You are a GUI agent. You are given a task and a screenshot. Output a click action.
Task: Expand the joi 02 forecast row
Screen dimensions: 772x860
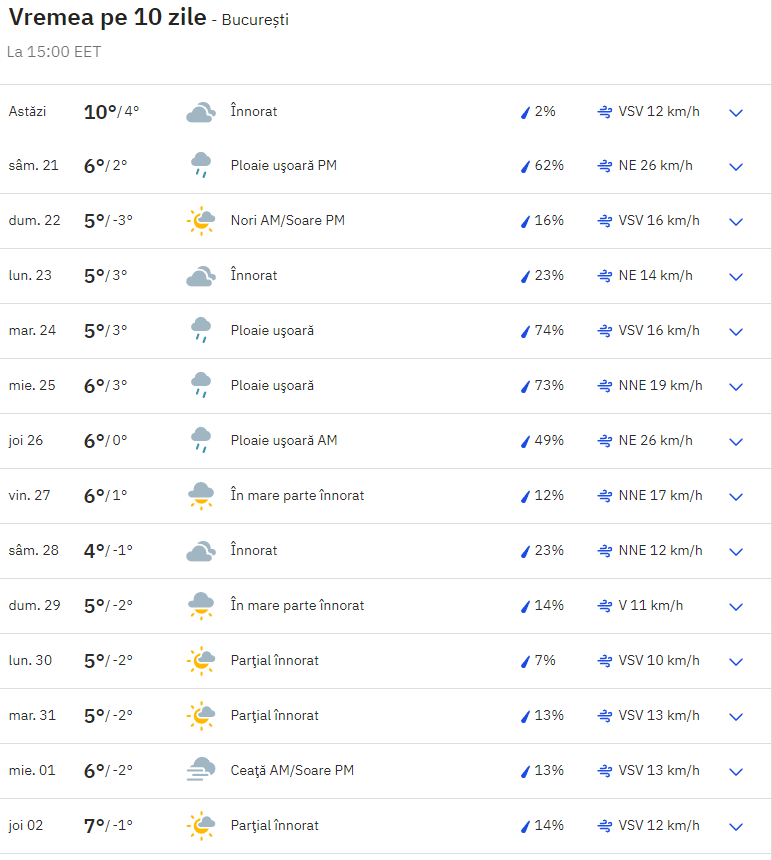pos(736,827)
